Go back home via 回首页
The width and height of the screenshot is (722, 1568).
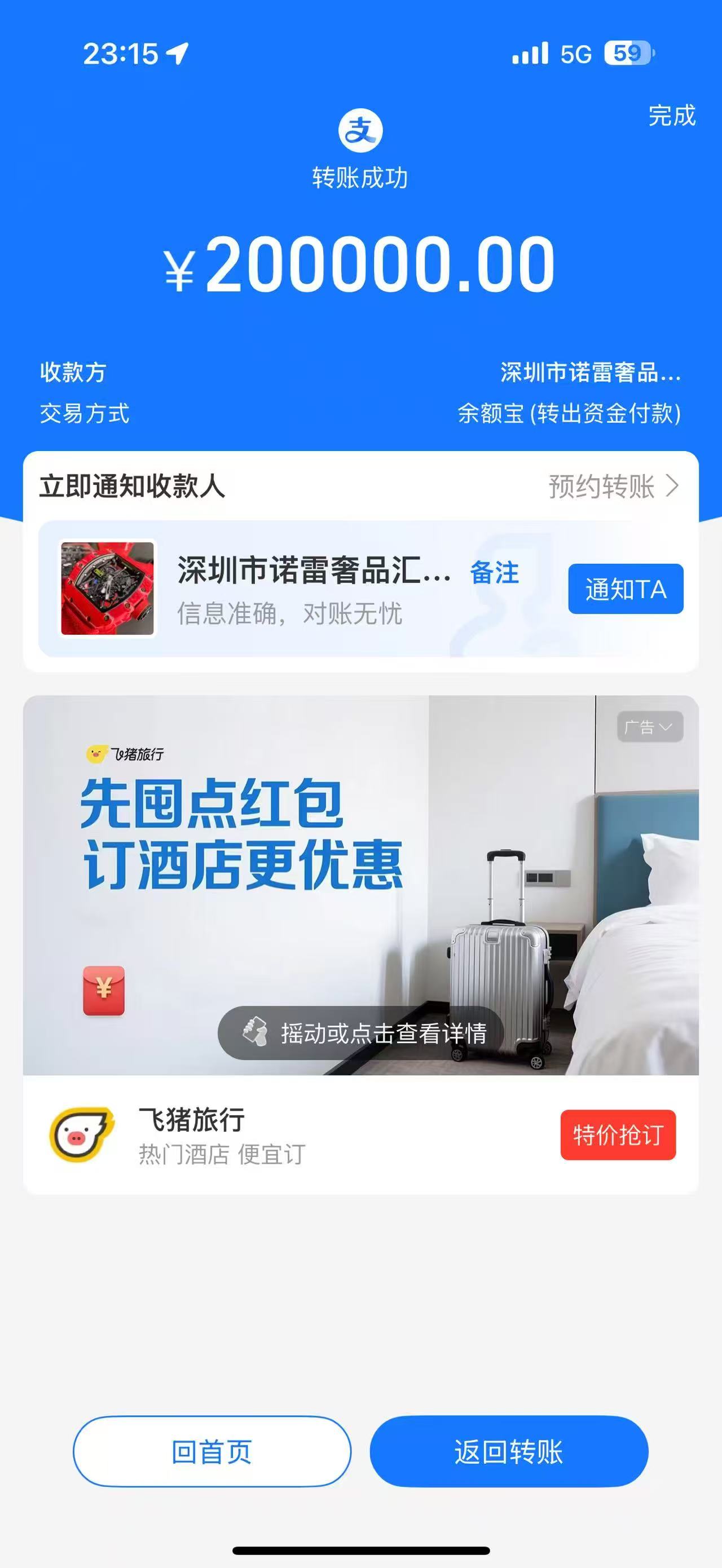tap(212, 1452)
